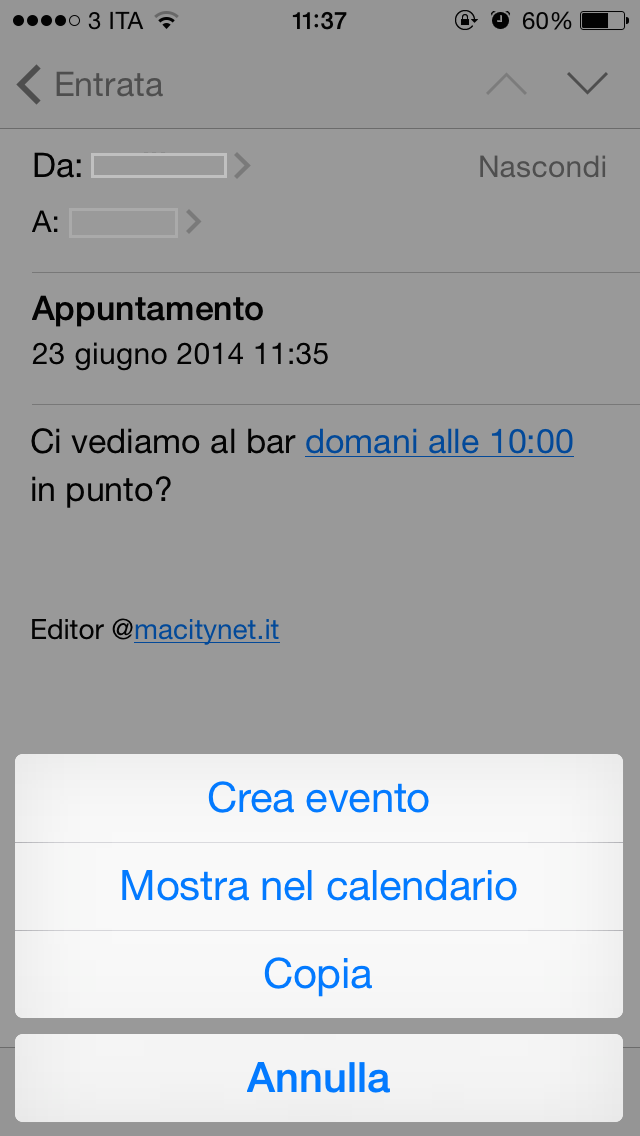This screenshot has width=640, height=1136.
Task: Choose Crea evento in the action sheet
Action: pos(318,798)
